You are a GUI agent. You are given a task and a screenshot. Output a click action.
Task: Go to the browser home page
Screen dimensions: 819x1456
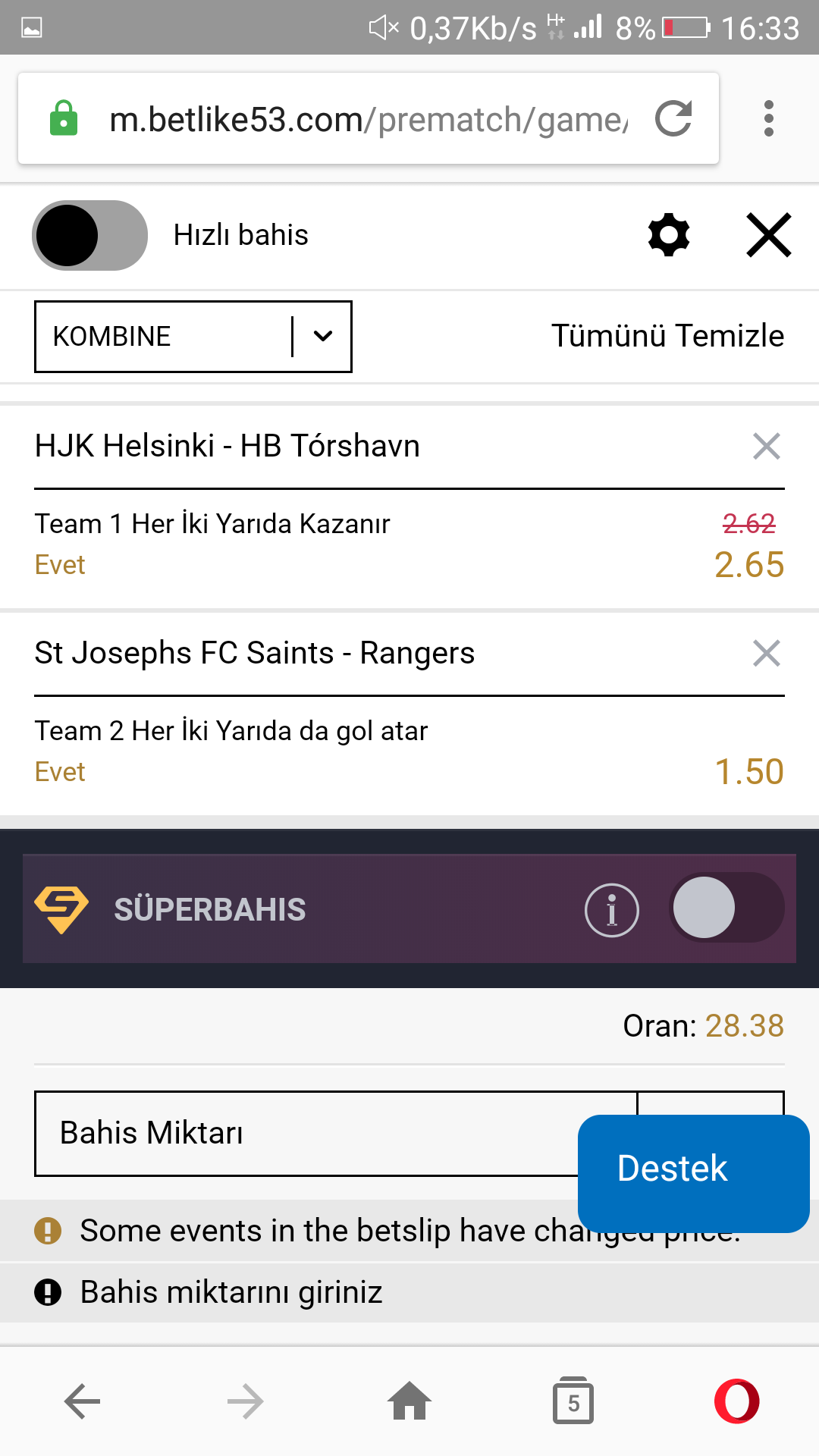pos(409,1401)
